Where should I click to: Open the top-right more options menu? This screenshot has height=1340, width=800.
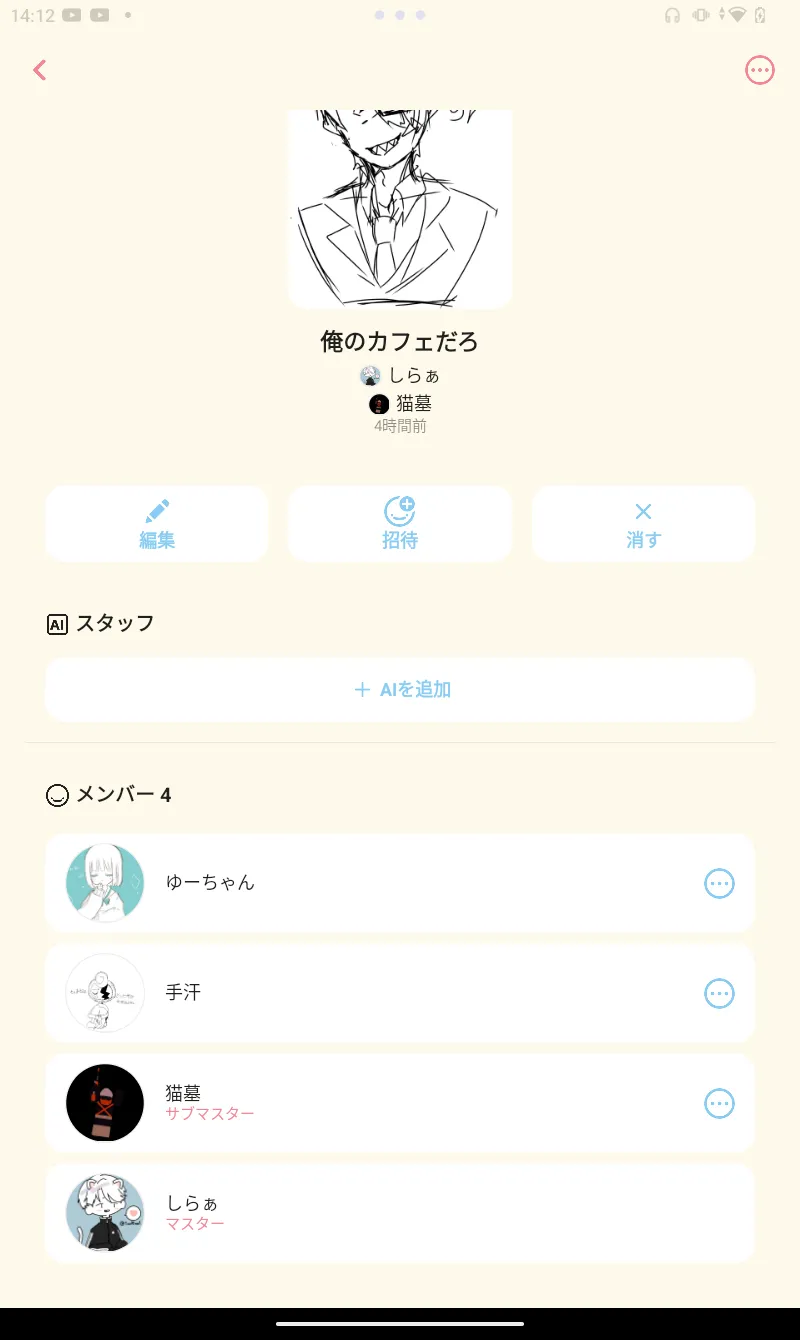pyautogui.click(x=760, y=70)
